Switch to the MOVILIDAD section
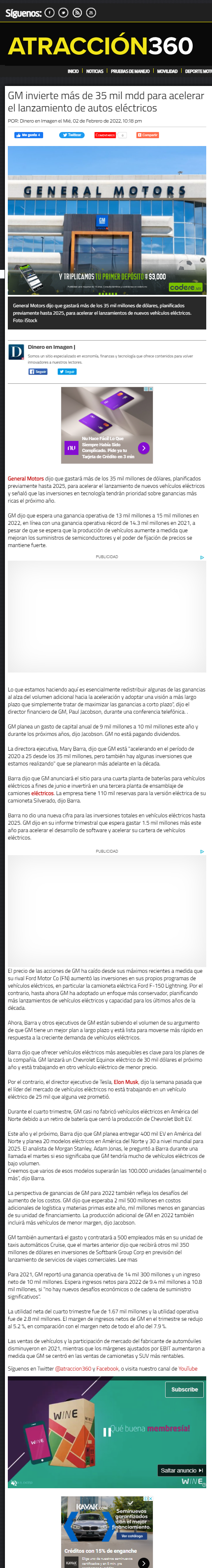The width and height of the screenshot is (212, 1568). 168,71
